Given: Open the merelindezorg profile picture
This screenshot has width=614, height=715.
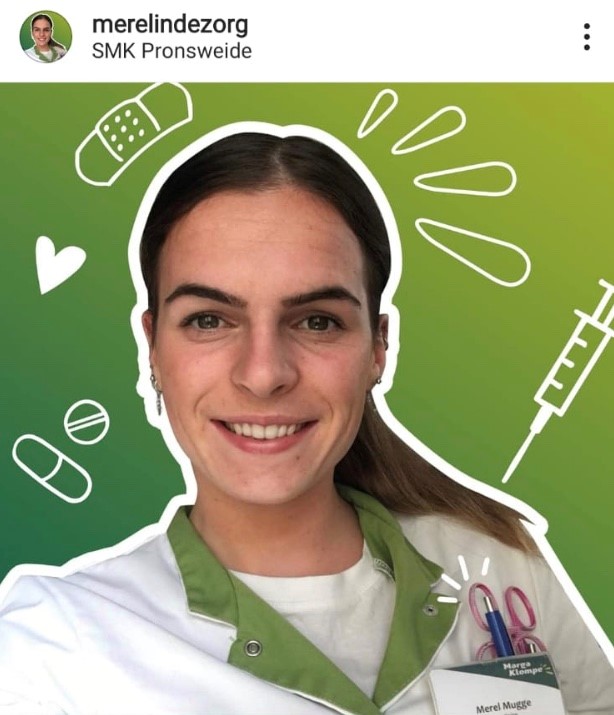Looking at the screenshot, I should coord(45,37).
